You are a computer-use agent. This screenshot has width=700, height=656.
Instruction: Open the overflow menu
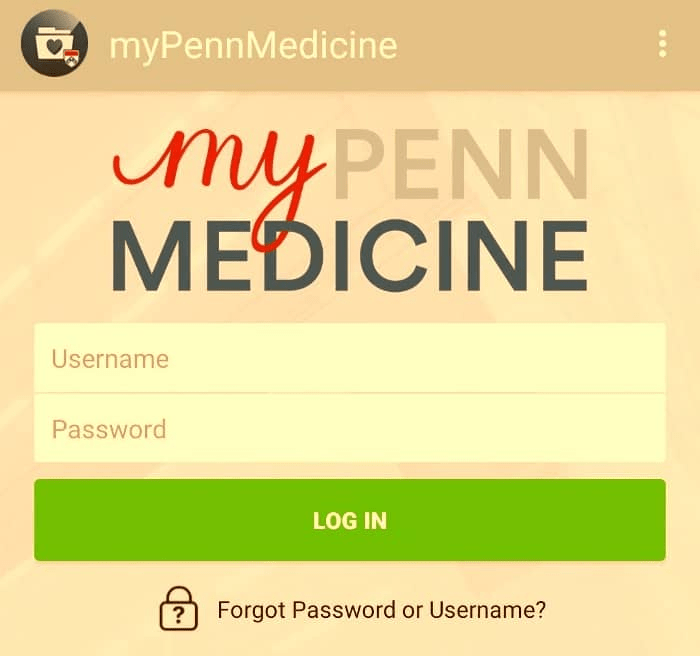pyautogui.click(x=662, y=45)
